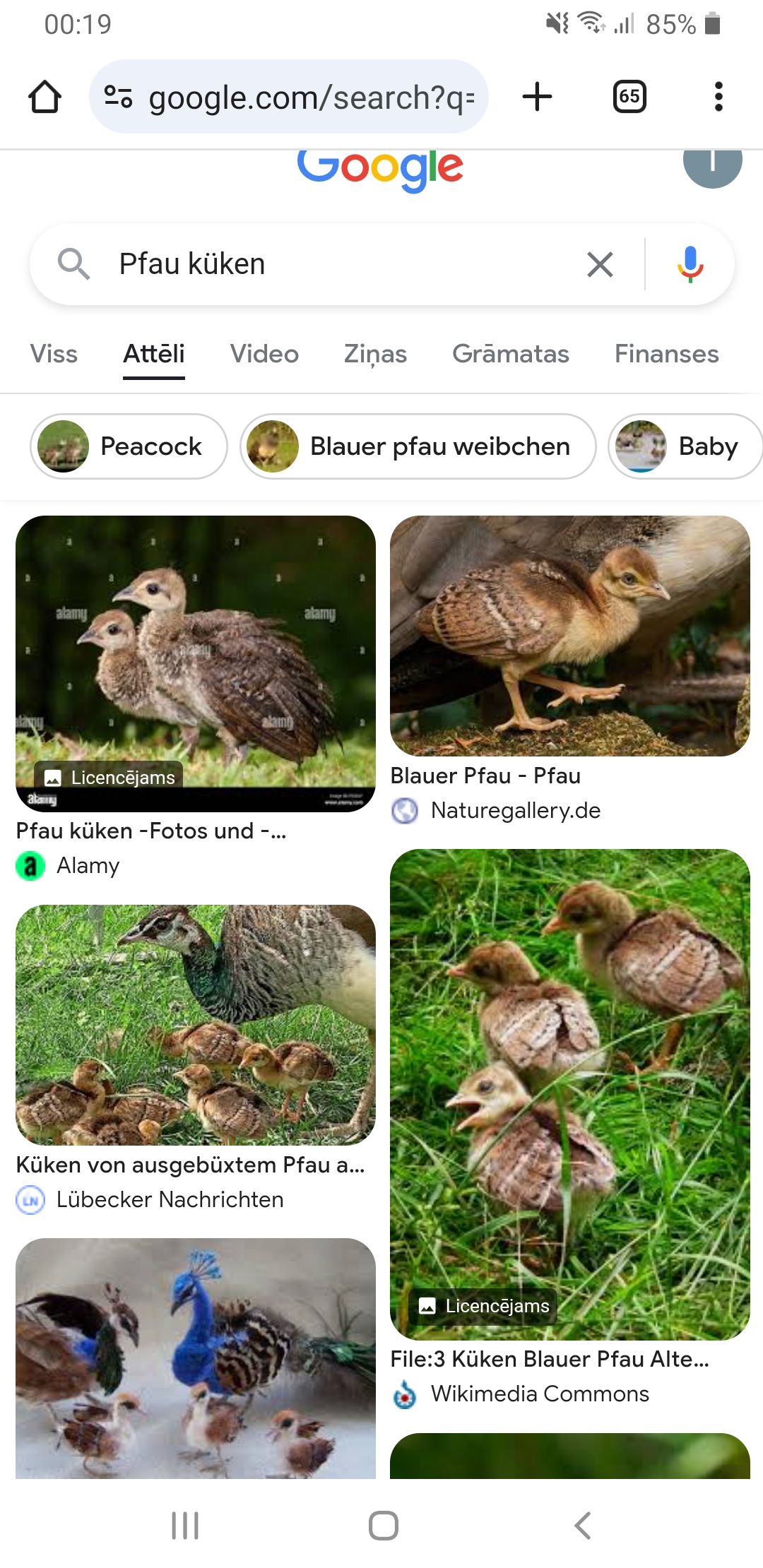Select the Peacock filter chip
The height and width of the screenshot is (1568, 763).
[129, 446]
